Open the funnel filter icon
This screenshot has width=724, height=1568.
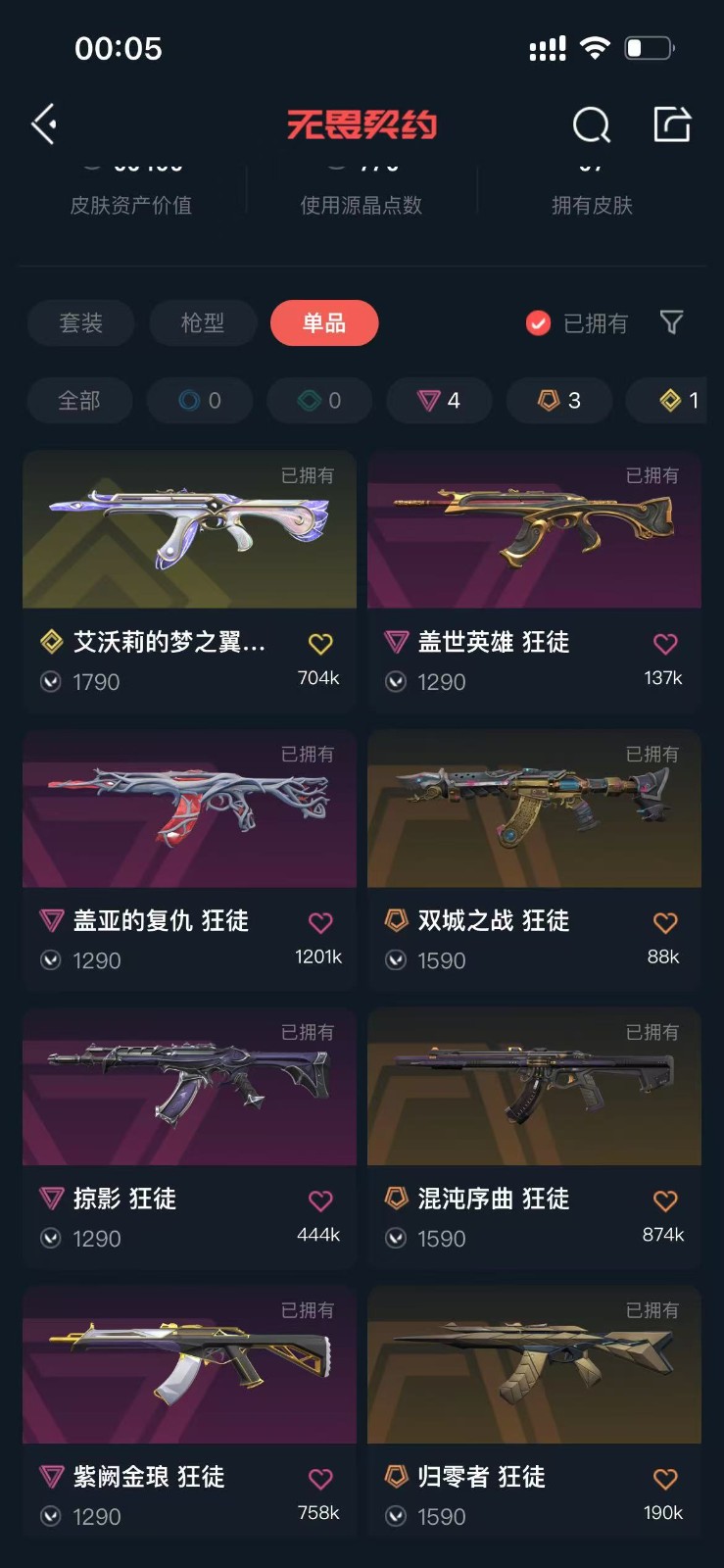pos(671,321)
